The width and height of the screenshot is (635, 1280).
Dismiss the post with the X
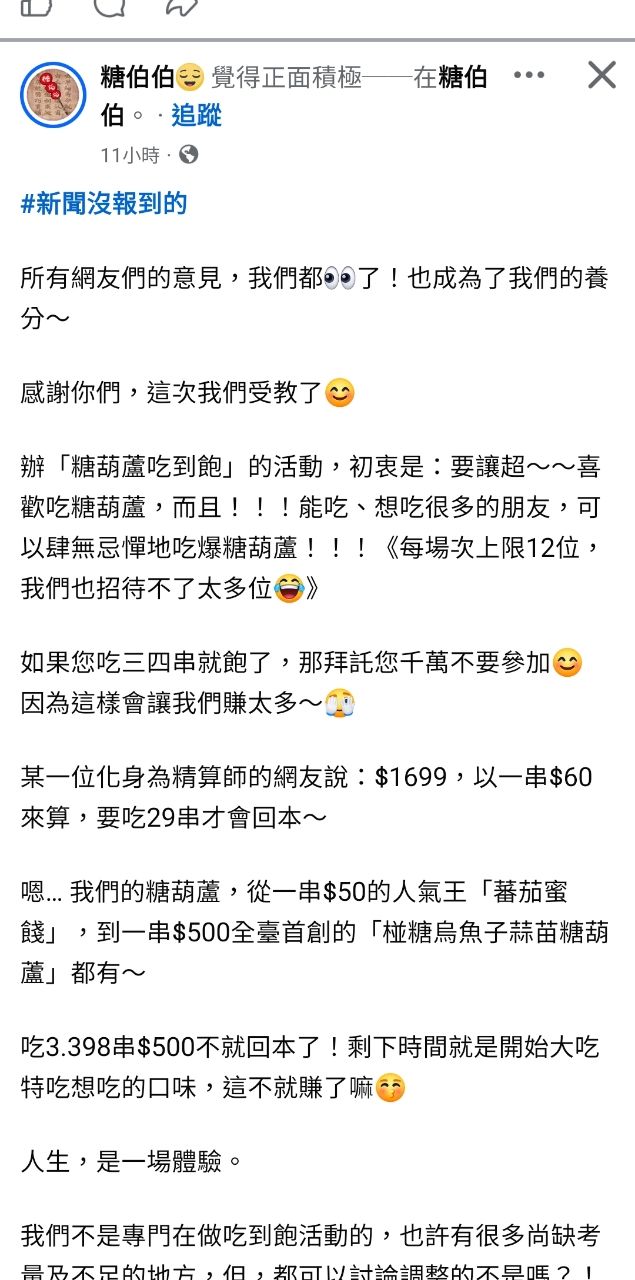click(601, 76)
